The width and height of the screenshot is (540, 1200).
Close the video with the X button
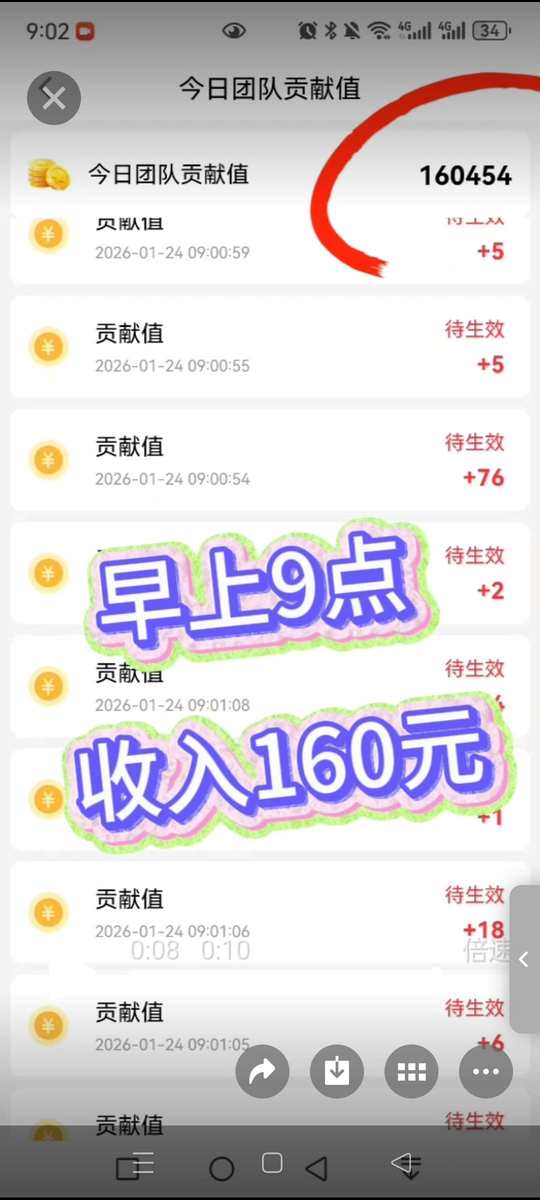pyautogui.click(x=54, y=98)
